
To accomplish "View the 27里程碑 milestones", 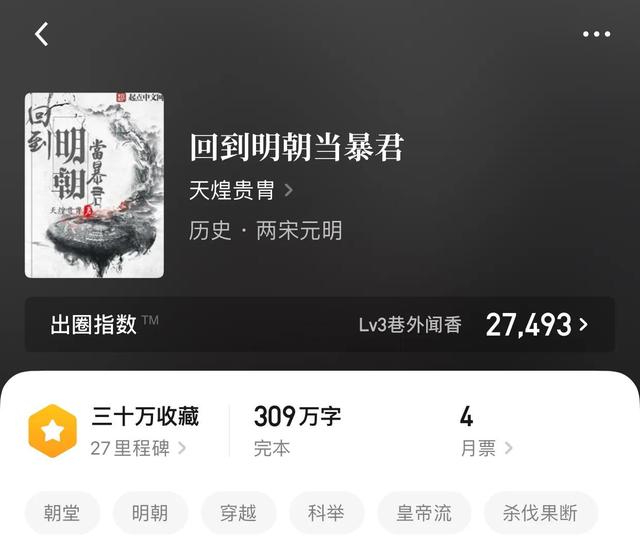I will (x=137, y=447).
